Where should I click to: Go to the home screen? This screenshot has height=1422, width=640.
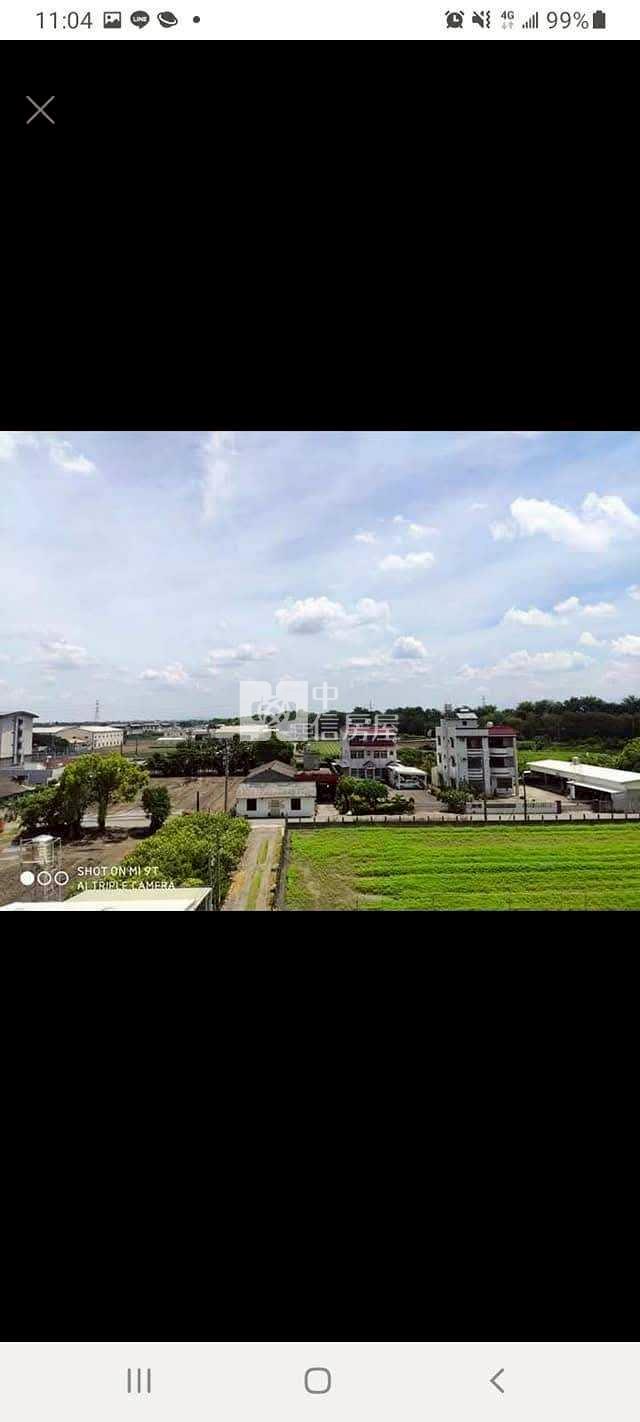[x=318, y=1381]
